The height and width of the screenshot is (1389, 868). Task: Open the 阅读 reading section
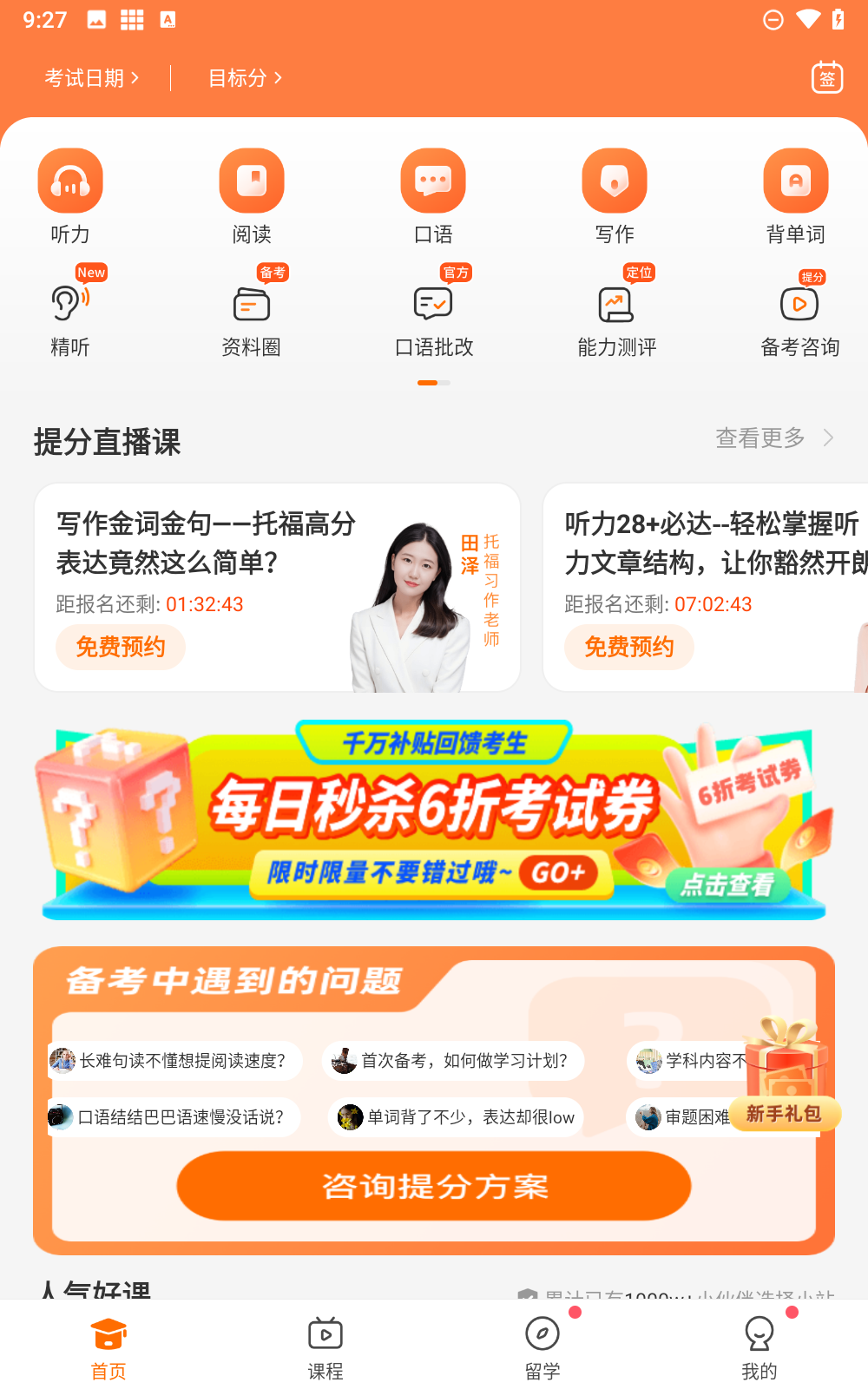252,195
